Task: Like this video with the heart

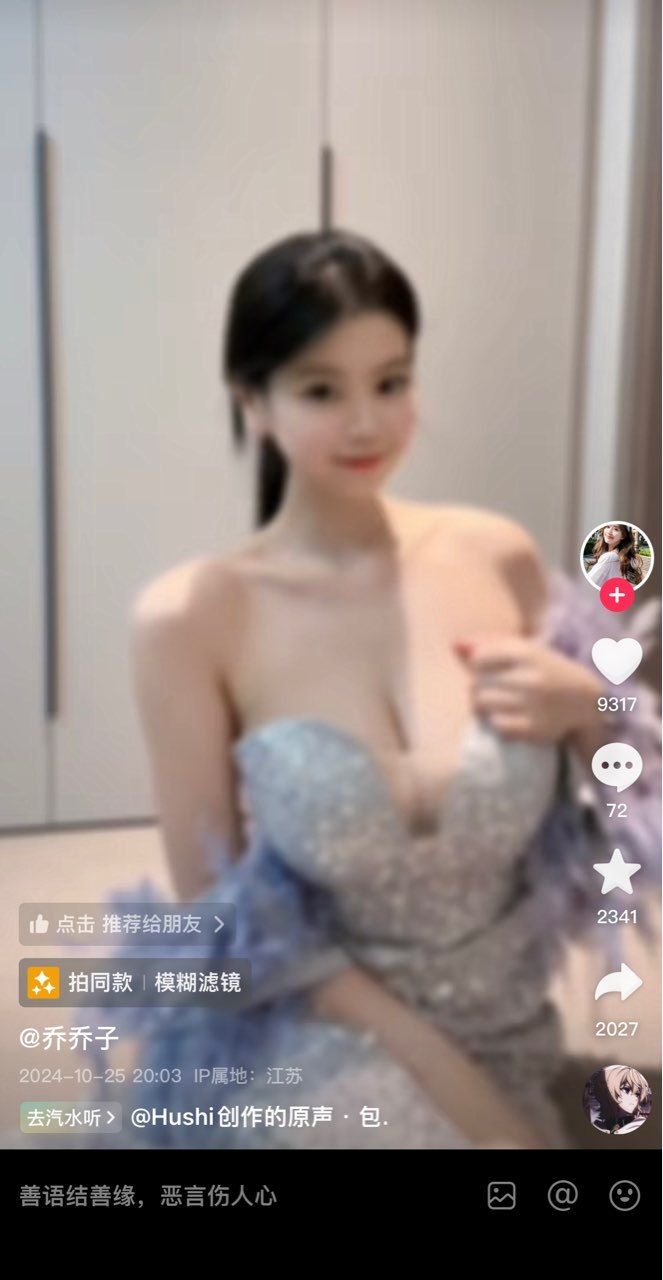Action: [x=617, y=661]
